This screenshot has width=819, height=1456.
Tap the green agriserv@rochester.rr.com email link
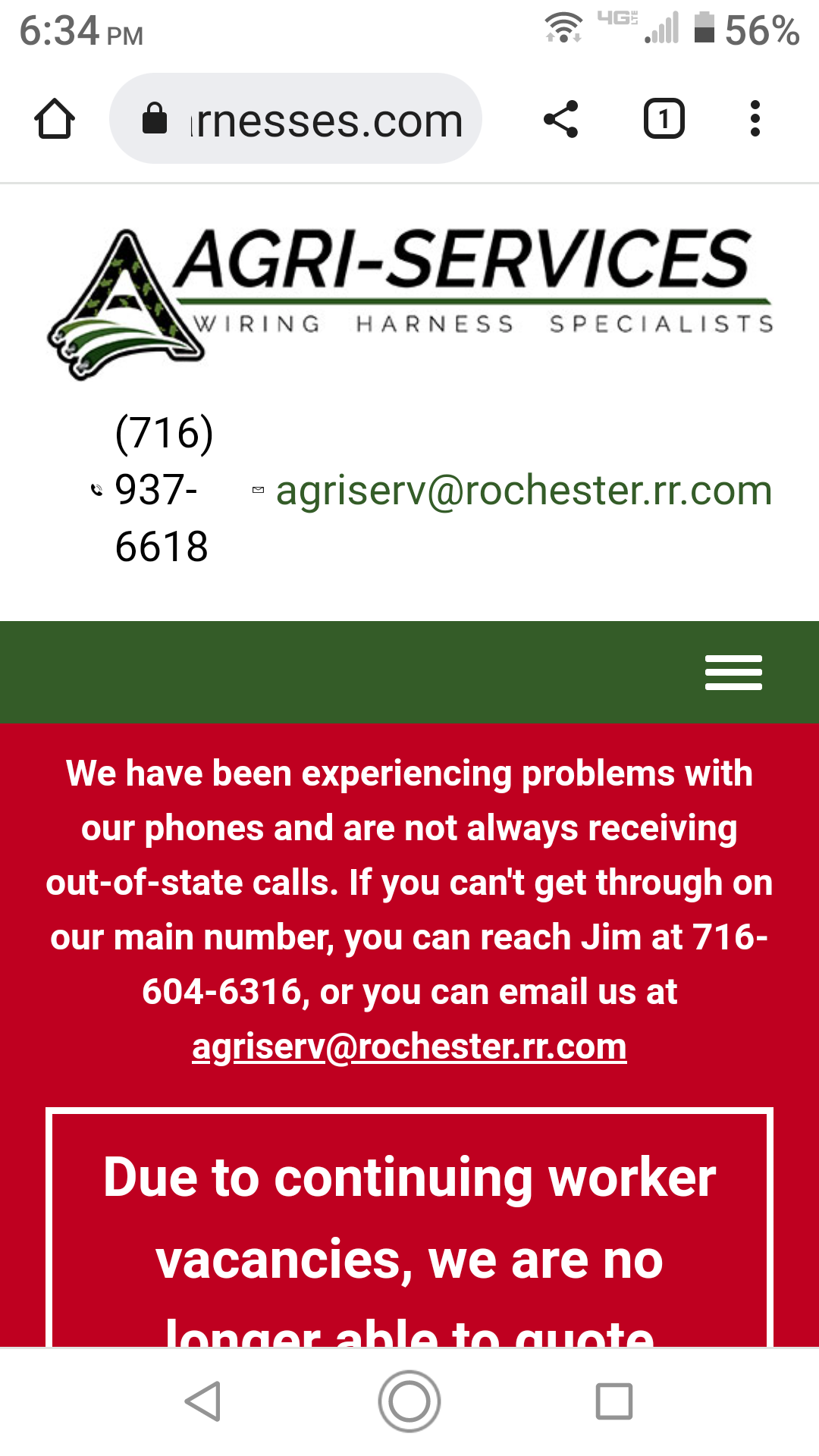524,490
